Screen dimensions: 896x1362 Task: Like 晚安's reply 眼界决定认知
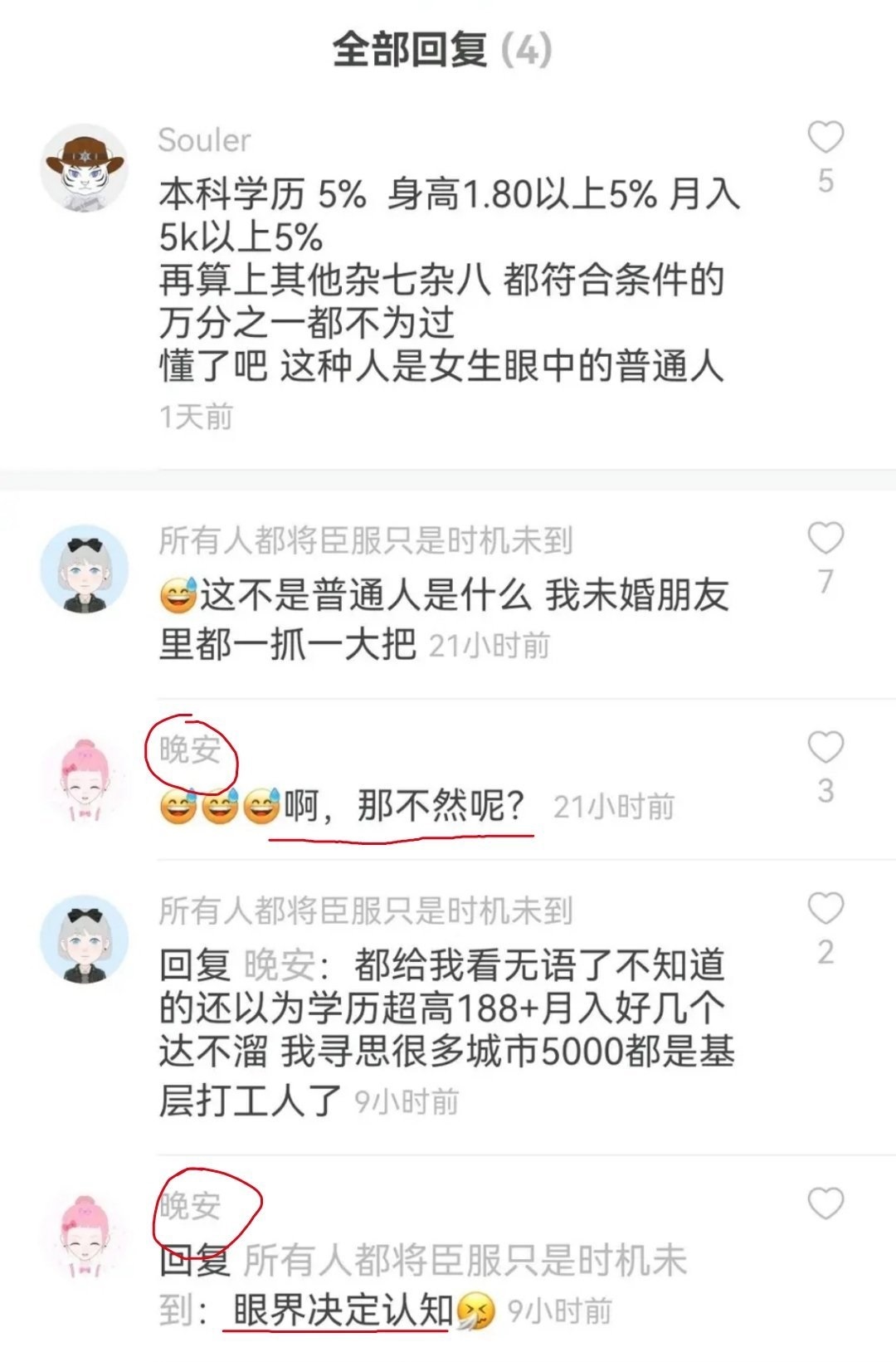pyautogui.click(x=825, y=1203)
